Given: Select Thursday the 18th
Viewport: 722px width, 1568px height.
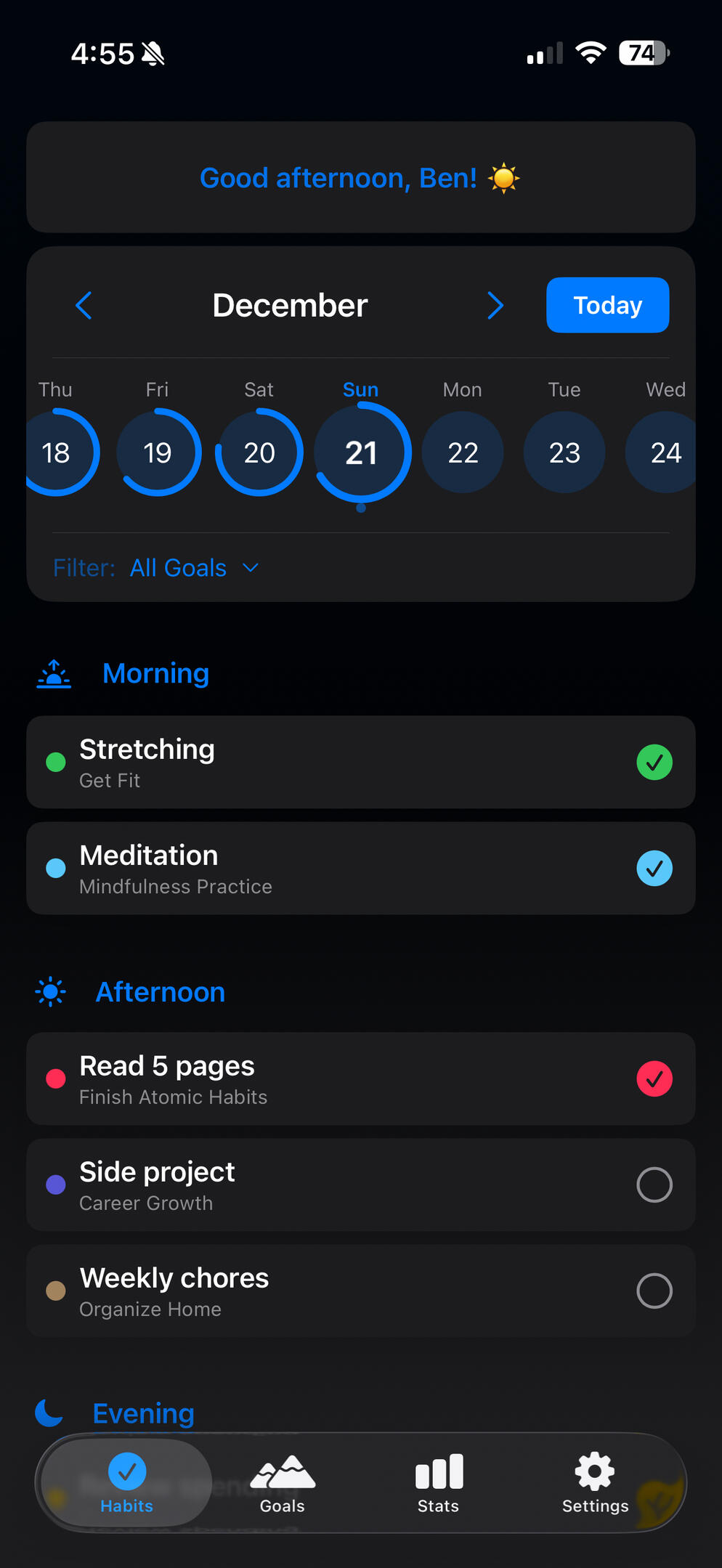Looking at the screenshot, I should [57, 452].
